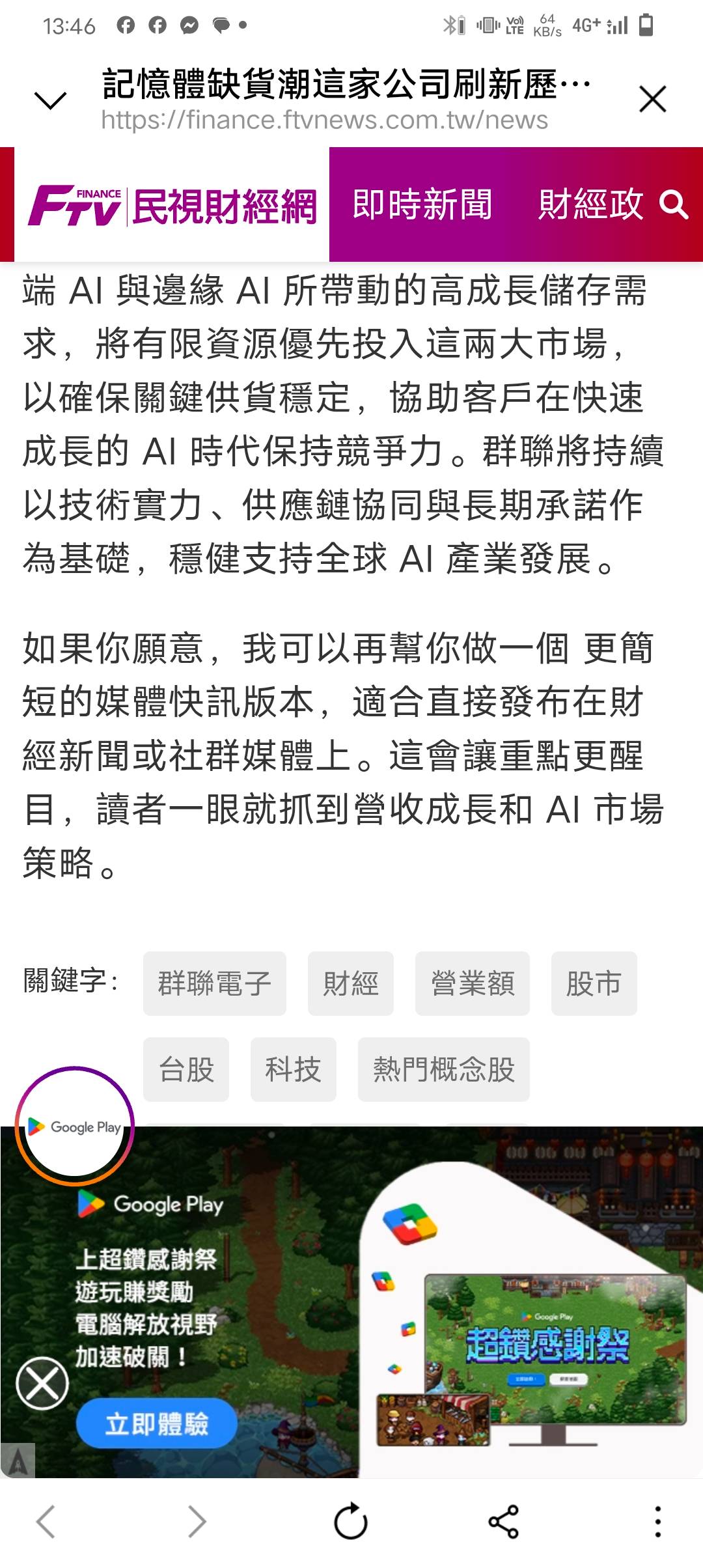Select the 群聯電子 keyword tag
The image size is (703, 1568).
coord(214,983)
